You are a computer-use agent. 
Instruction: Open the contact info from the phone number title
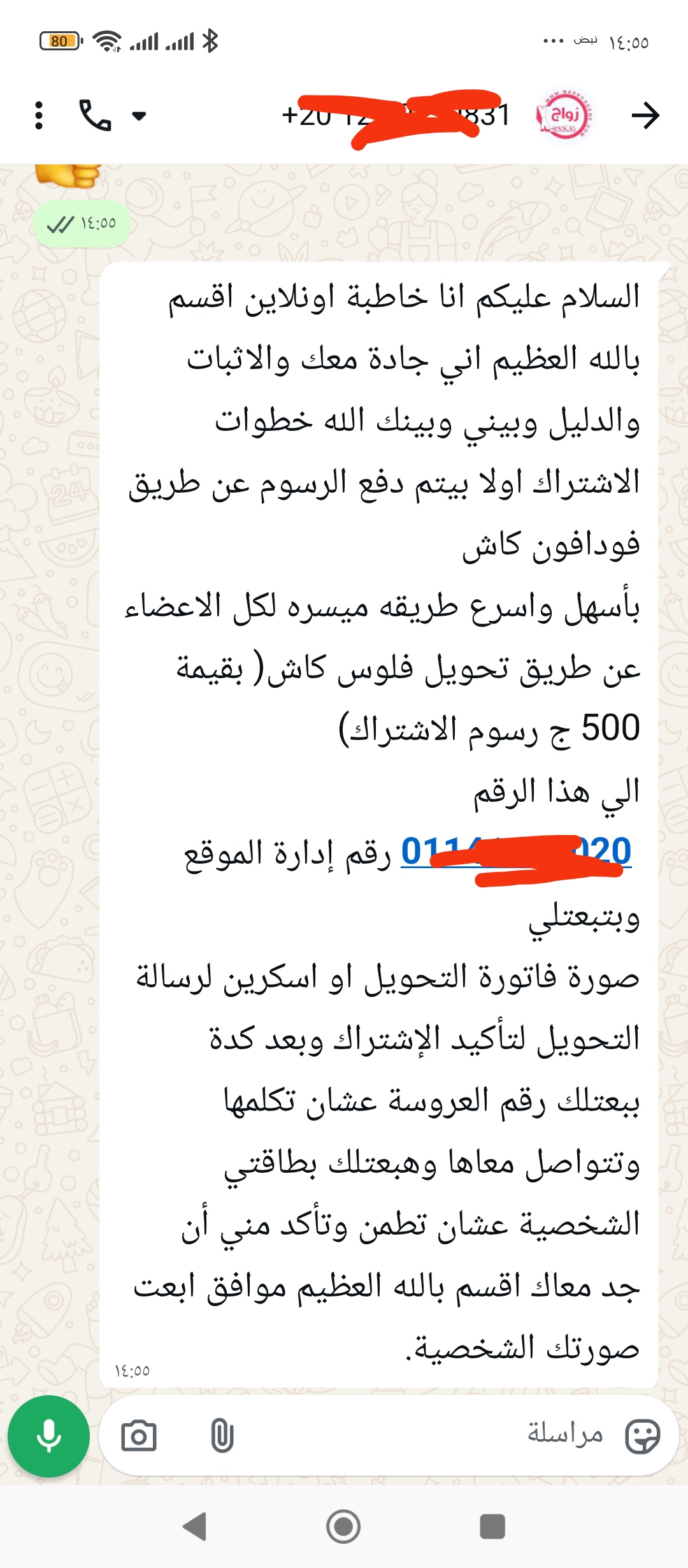[x=395, y=116]
